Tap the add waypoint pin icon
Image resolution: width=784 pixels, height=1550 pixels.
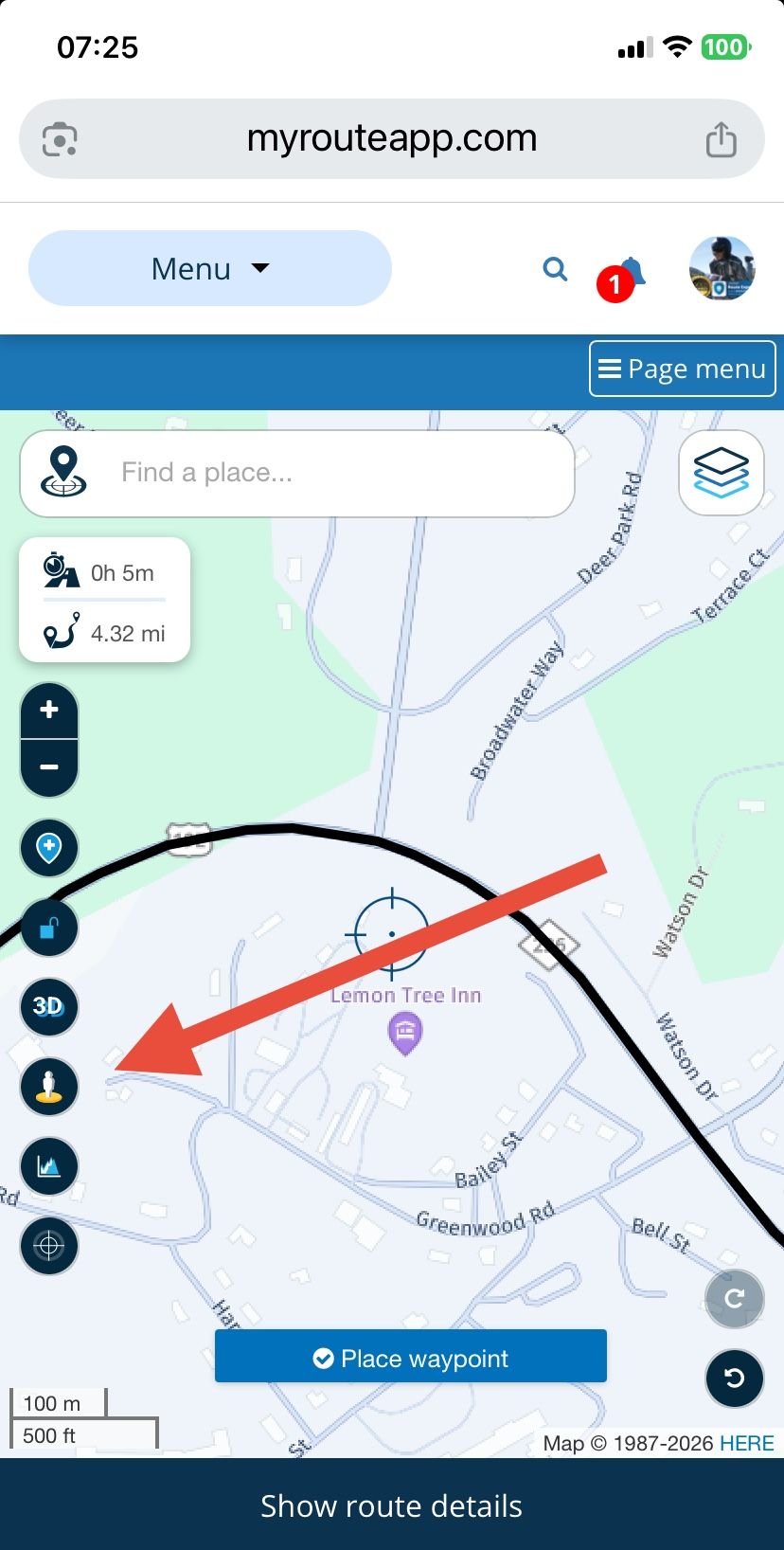[x=49, y=847]
